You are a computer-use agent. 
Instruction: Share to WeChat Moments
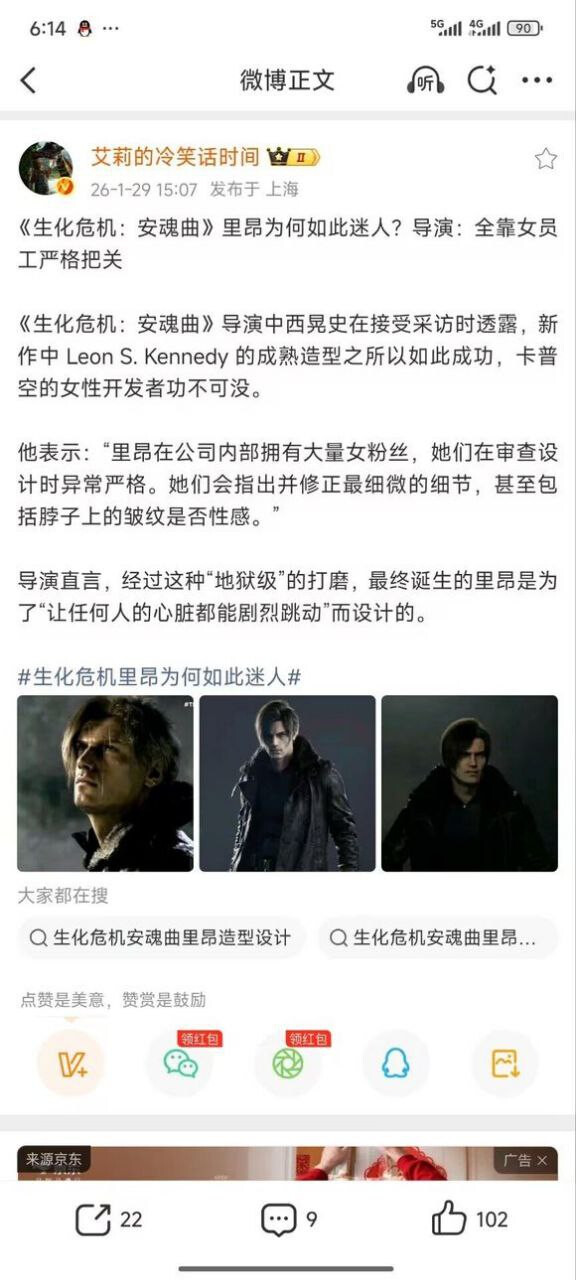point(288,1064)
